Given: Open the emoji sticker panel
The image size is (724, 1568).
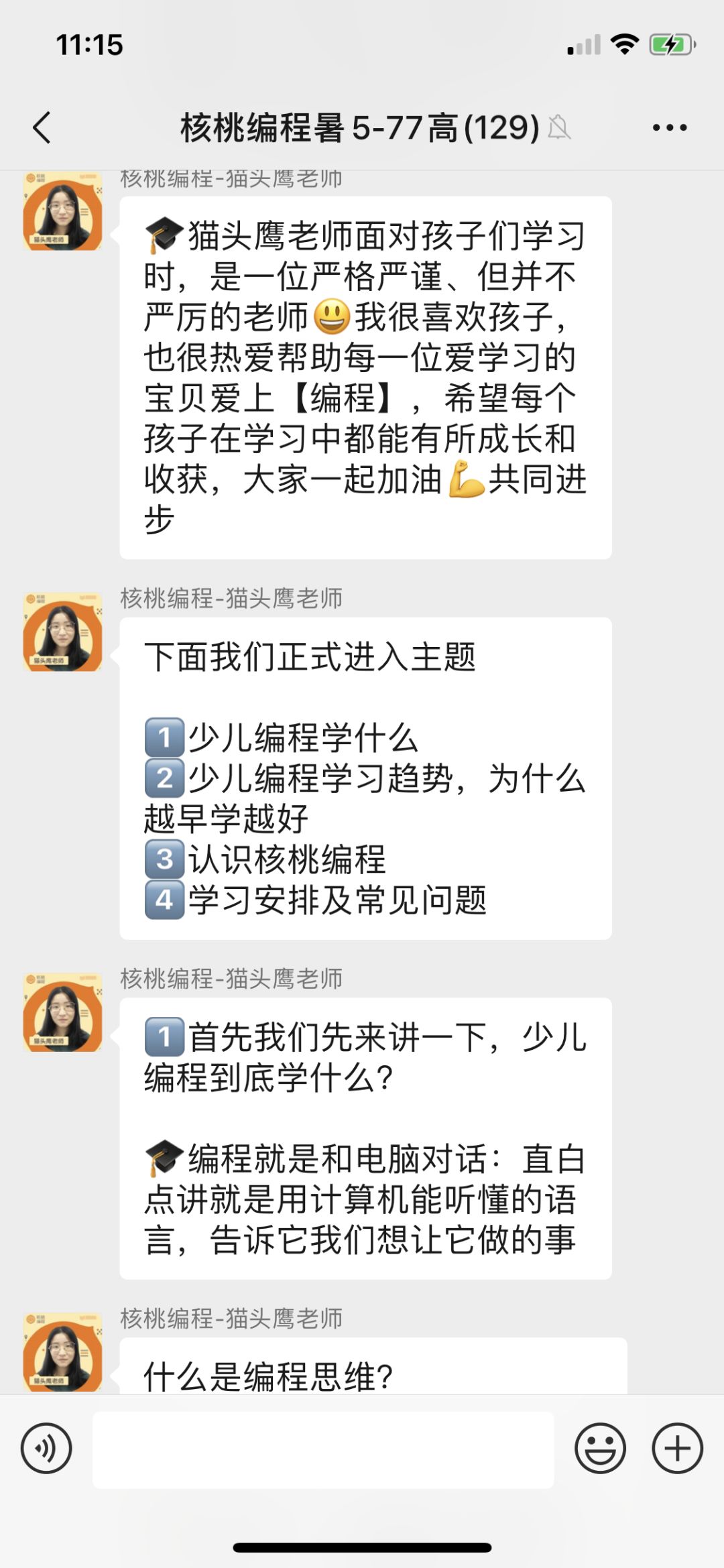Looking at the screenshot, I should (x=600, y=1448).
